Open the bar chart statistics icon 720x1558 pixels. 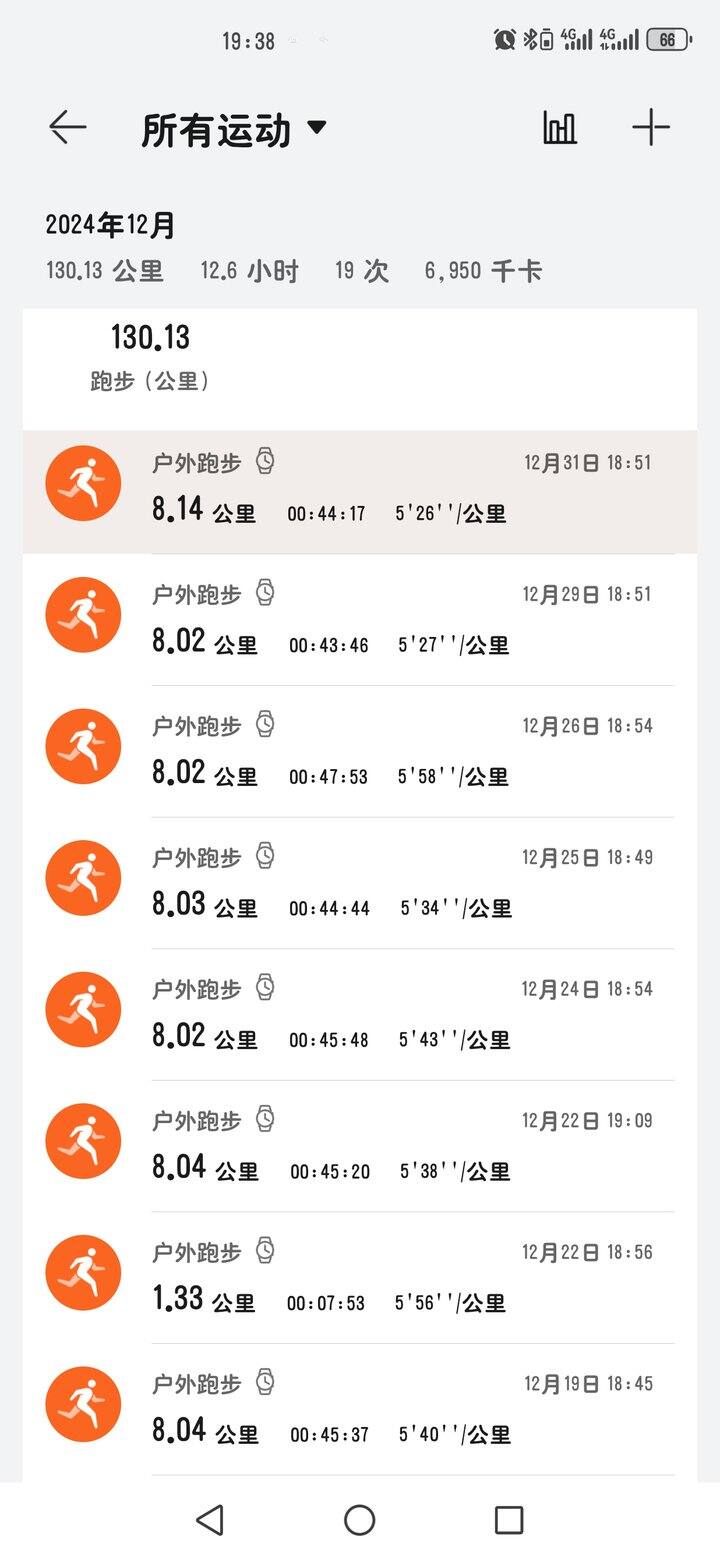click(x=560, y=128)
